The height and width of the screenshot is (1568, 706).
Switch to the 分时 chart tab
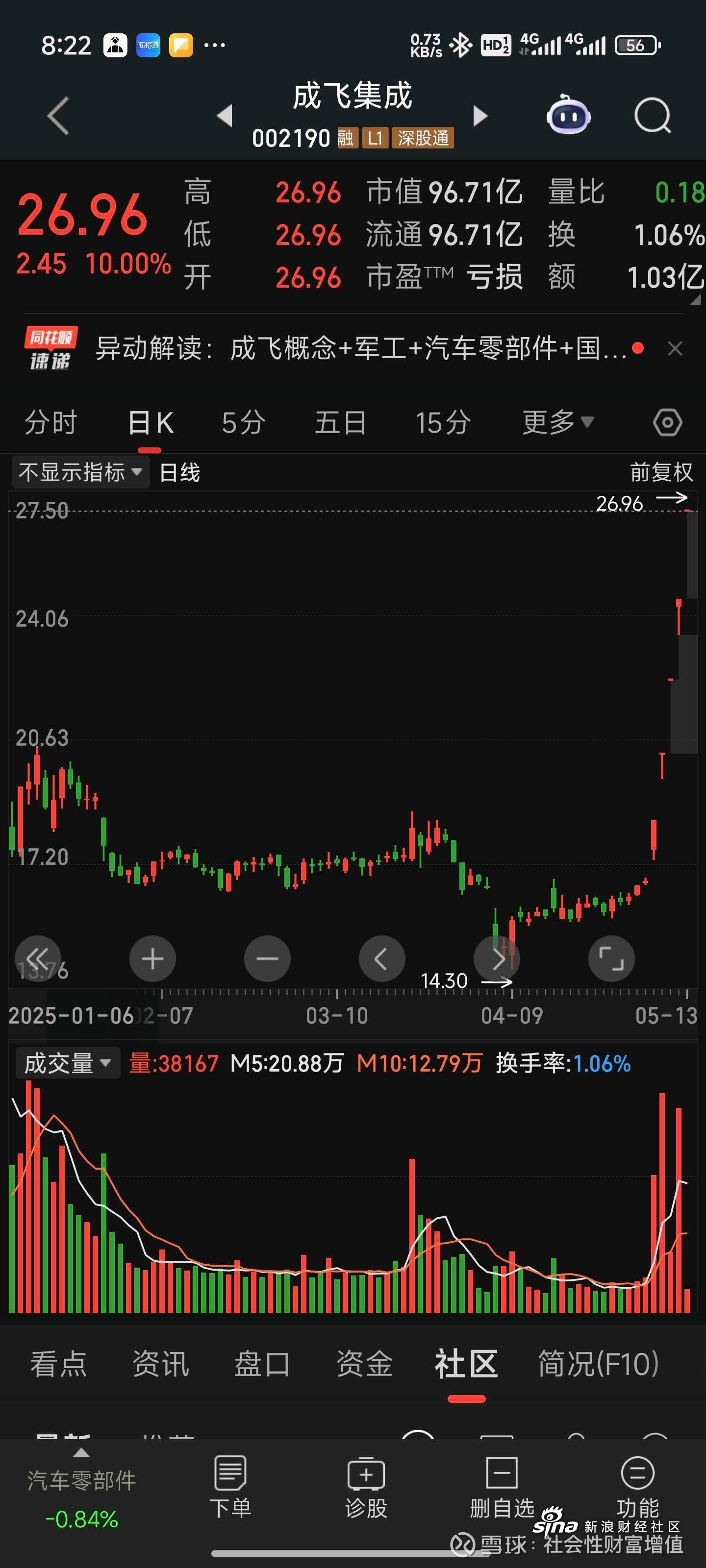50,422
